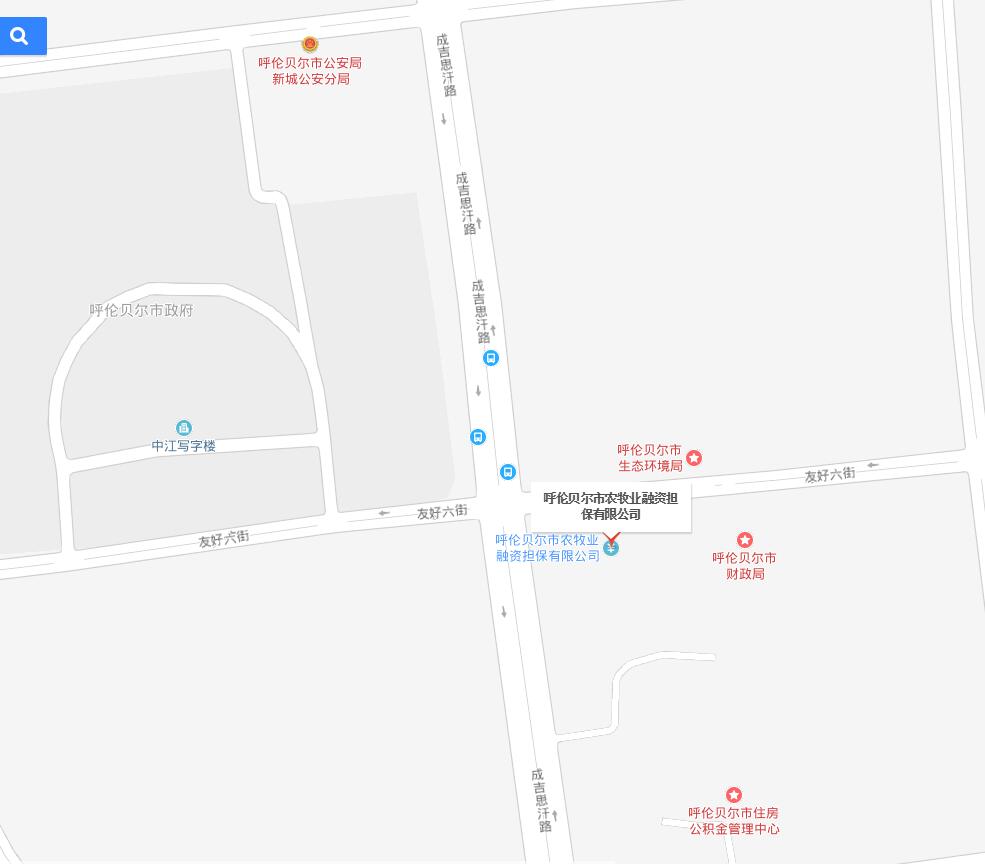Tap the bus stop icon nearest 友好六街 intersection

pos(508,472)
